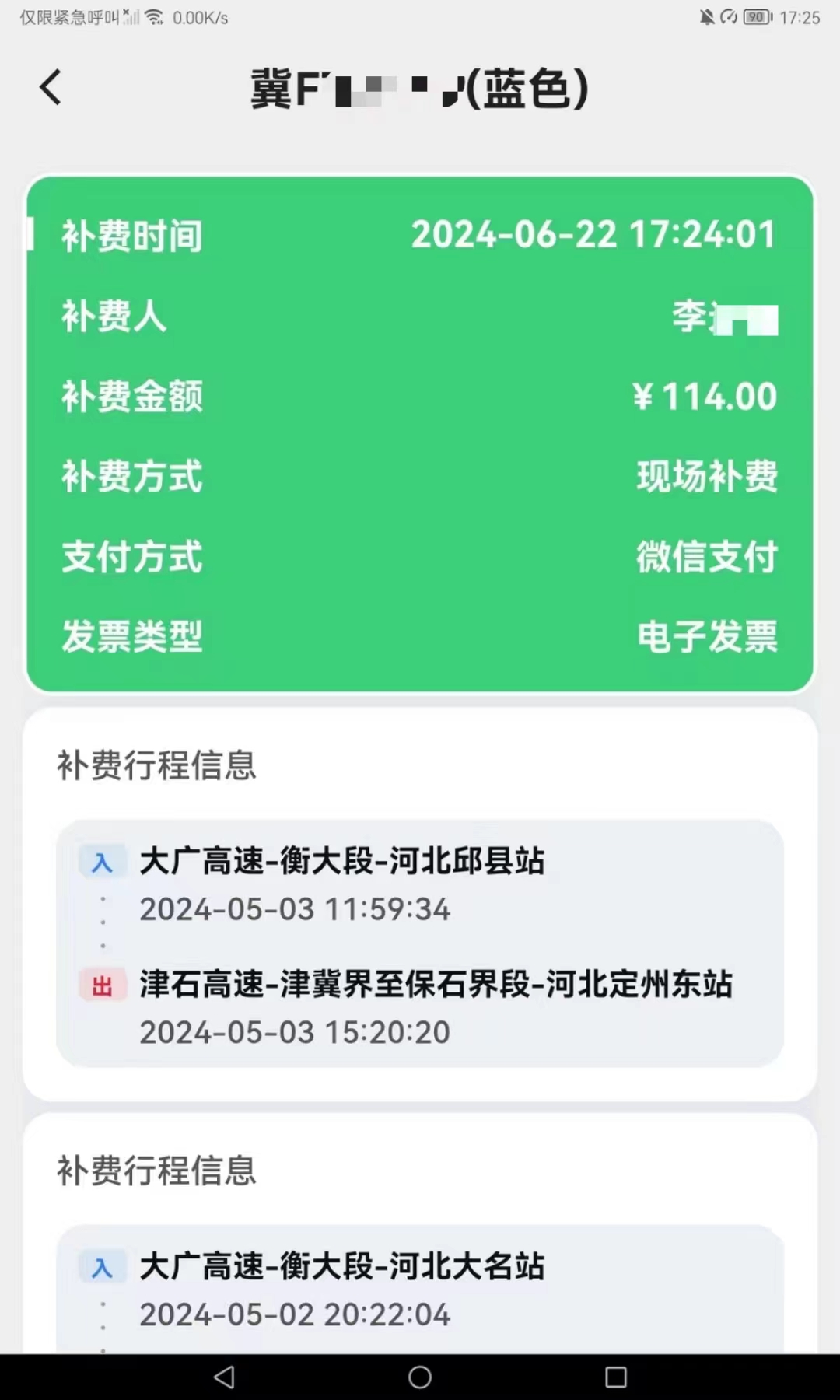The height and width of the screenshot is (1400, 840).
Task: Open 津石高速 河北定州东站 exit record
Action: (436, 986)
